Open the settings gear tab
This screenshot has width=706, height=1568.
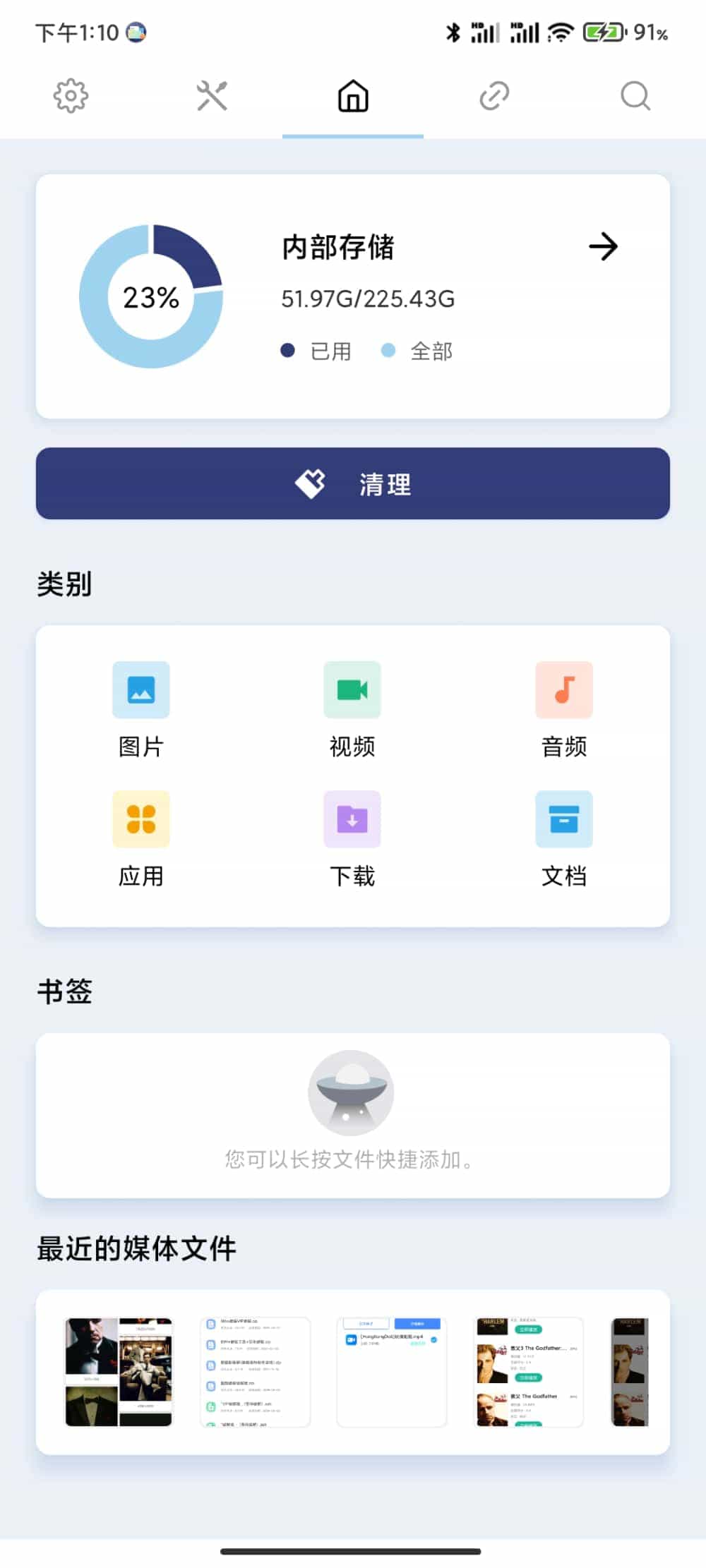tap(71, 96)
